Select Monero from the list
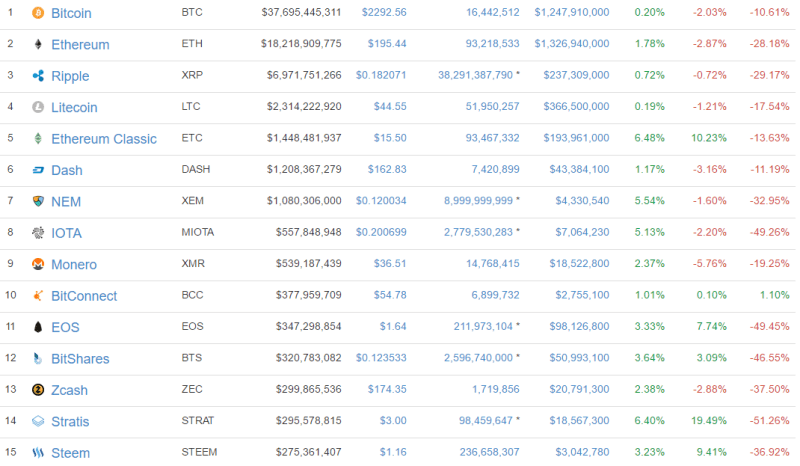 coord(73,265)
